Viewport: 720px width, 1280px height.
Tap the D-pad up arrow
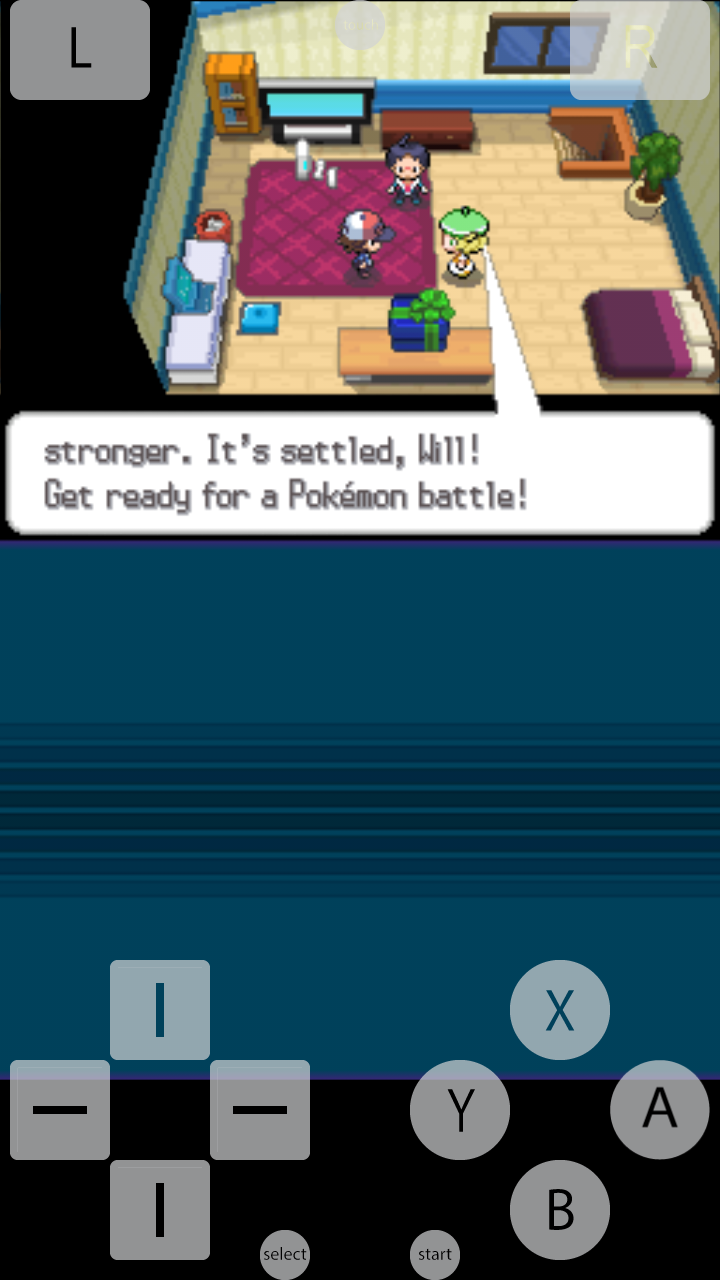click(x=160, y=1010)
